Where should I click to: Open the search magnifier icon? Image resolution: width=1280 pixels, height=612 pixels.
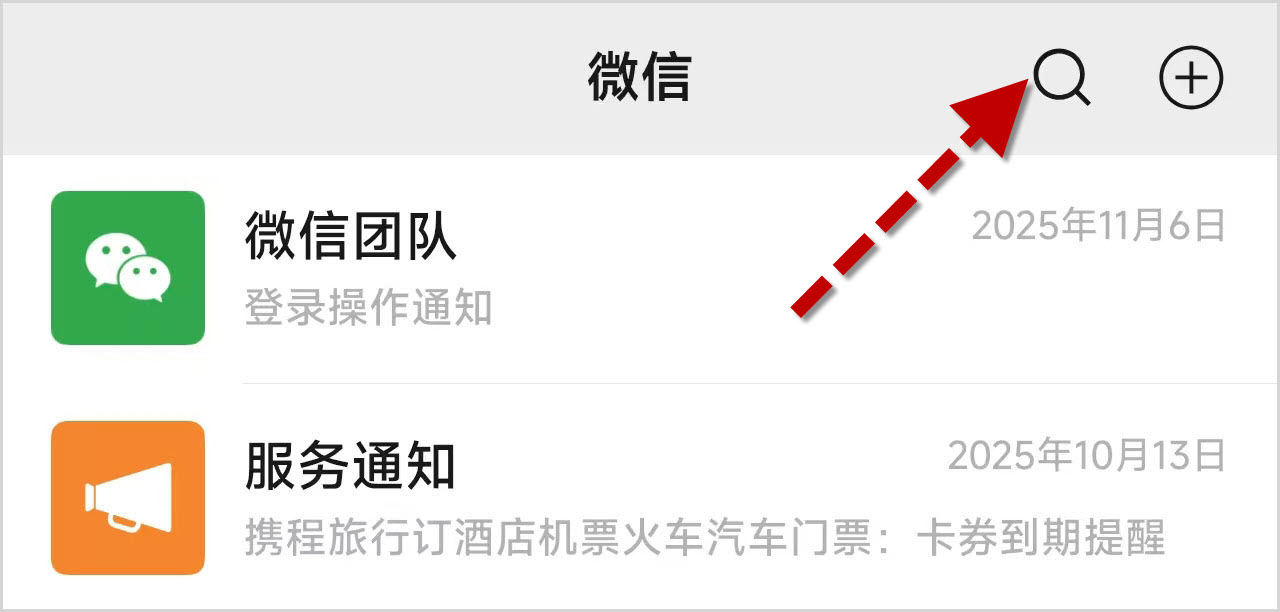(1061, 77)
